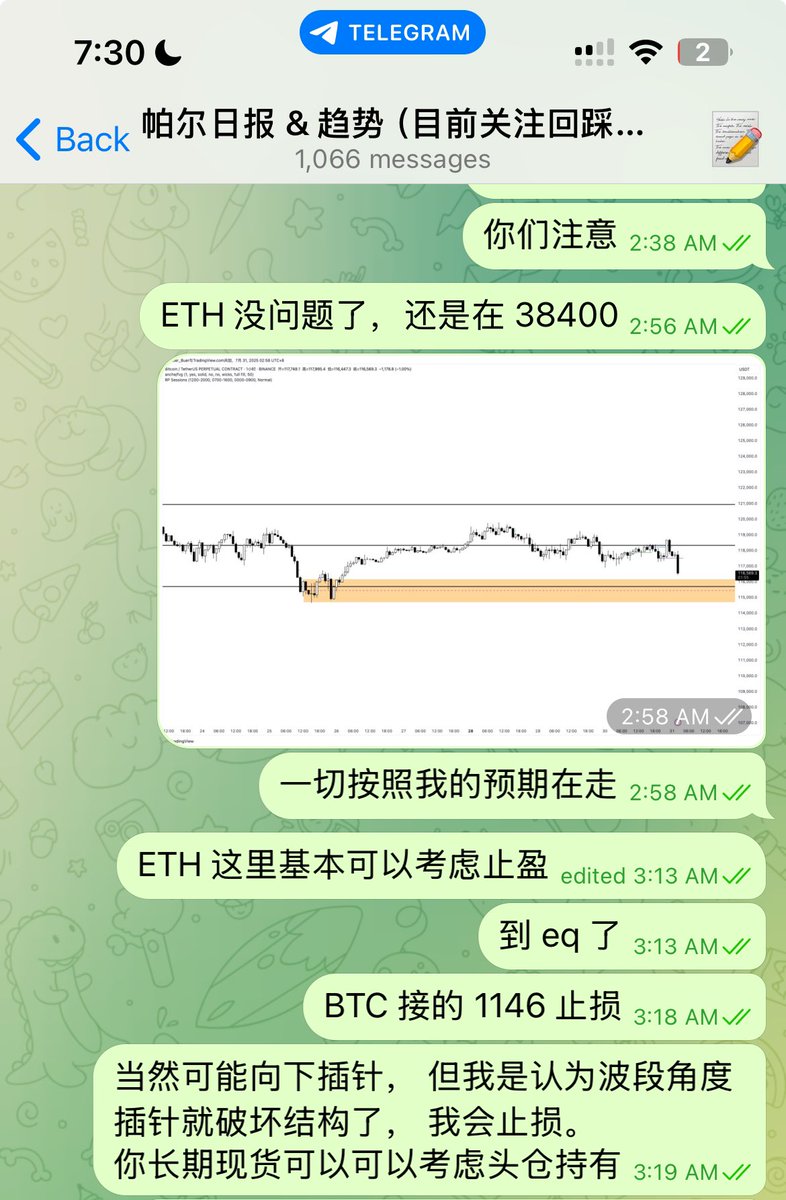Viewport: 786px width, 1200px height.
Task: Open the trading chart image
Action: coord(461,550)
